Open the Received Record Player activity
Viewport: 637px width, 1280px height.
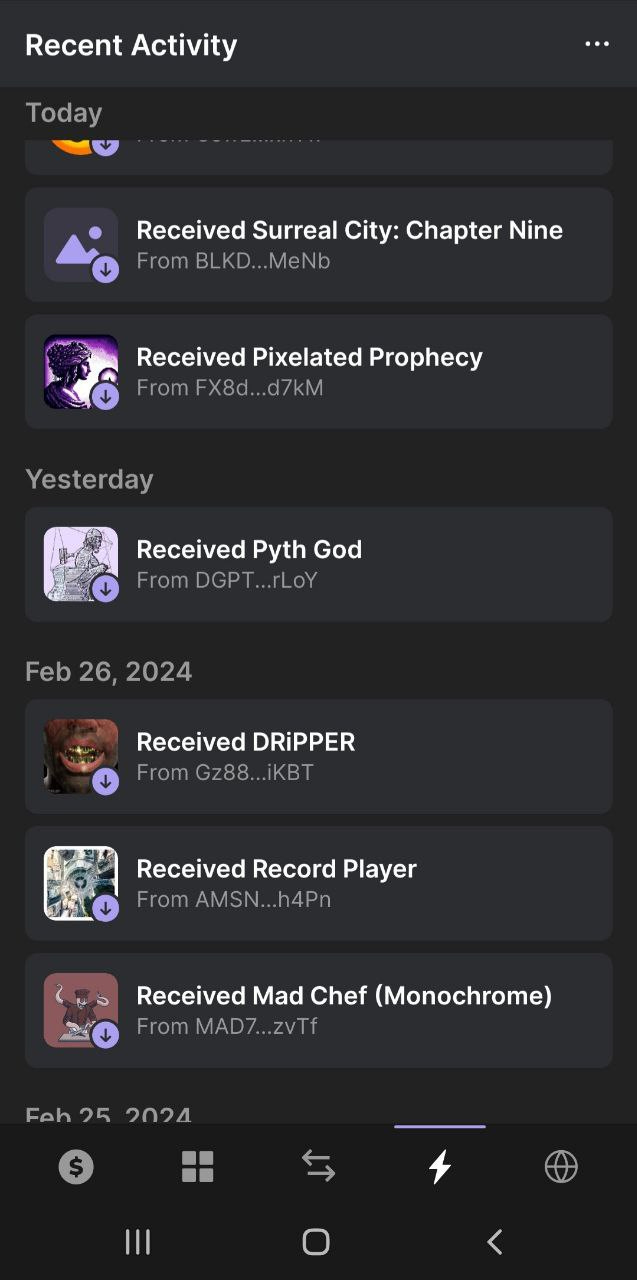[x=318, y=883]
